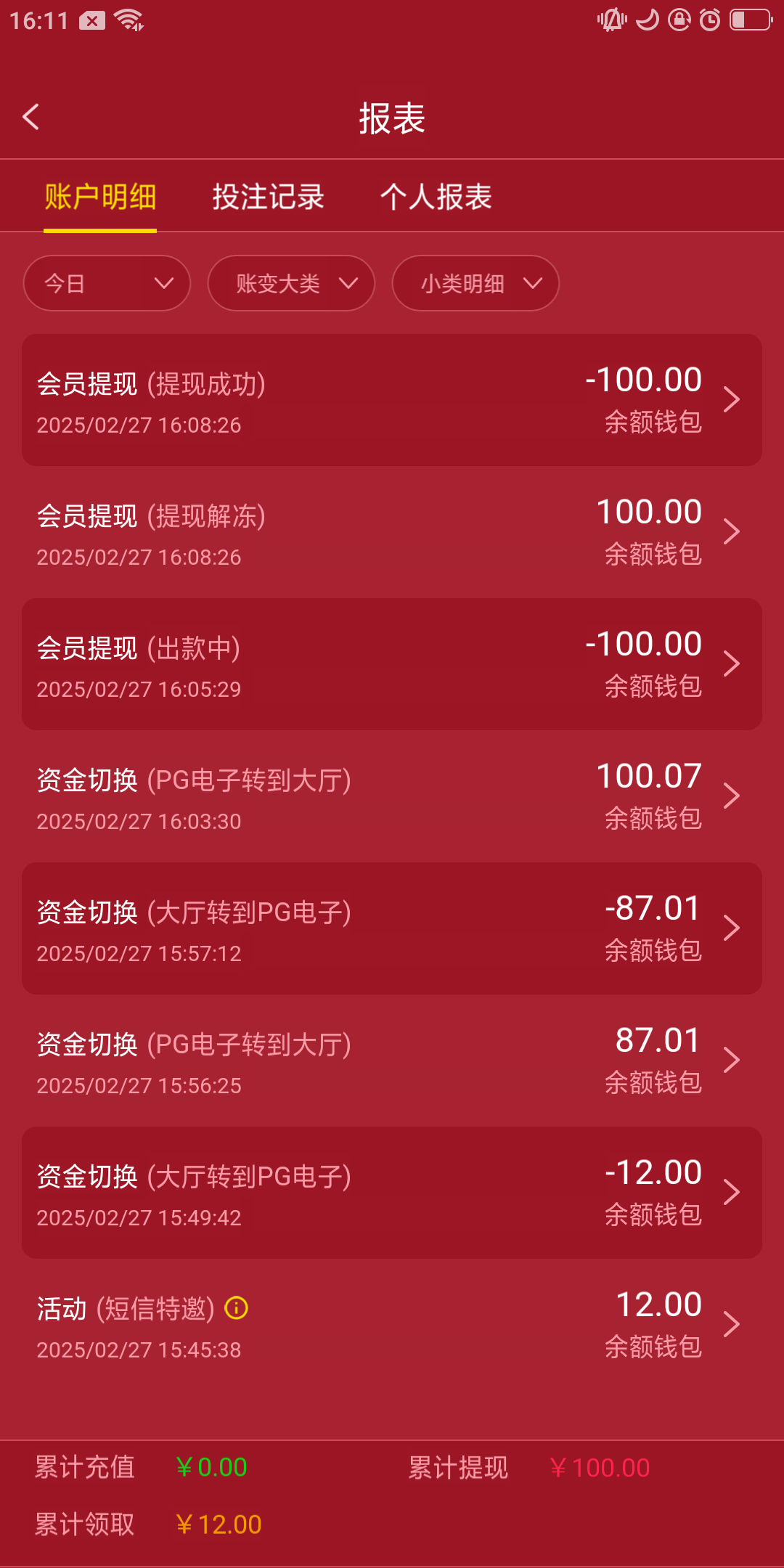This screenshot has width=784, height=1568.
Task: Switch to the 投注记录 tab
Action: [268, 197]
